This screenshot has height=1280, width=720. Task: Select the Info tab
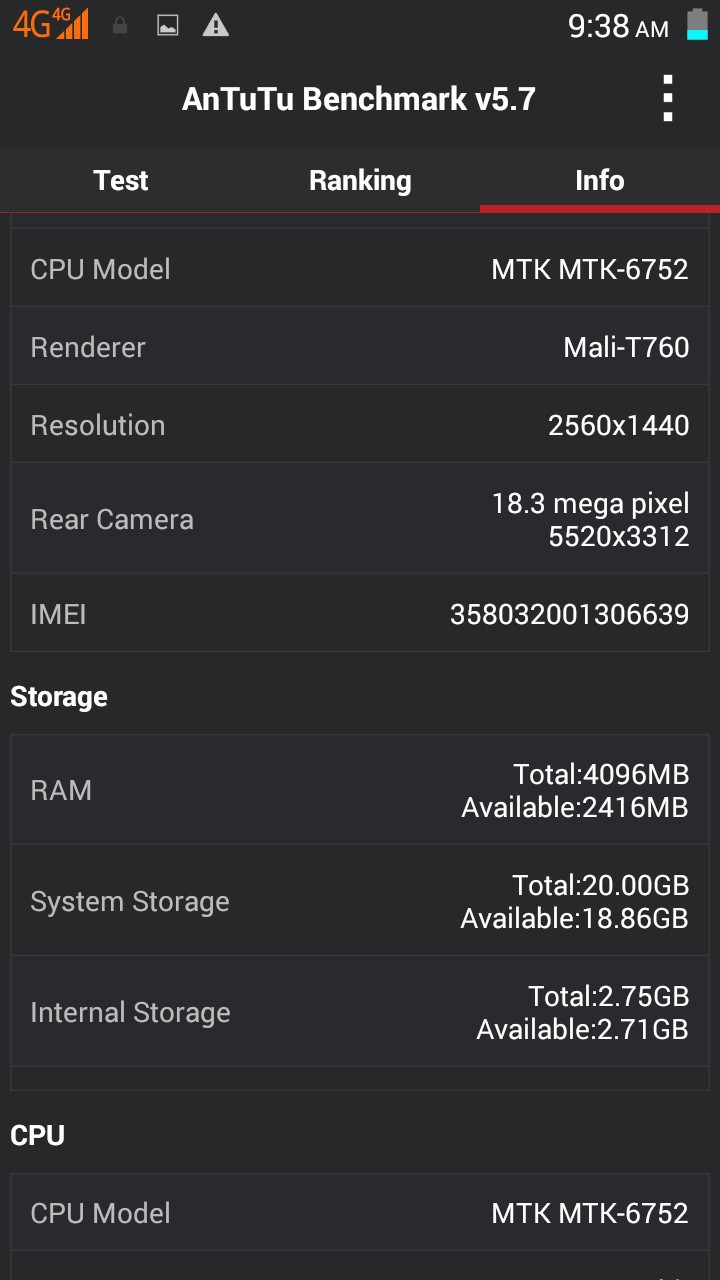pyautogui.click(x=600, y=180)
